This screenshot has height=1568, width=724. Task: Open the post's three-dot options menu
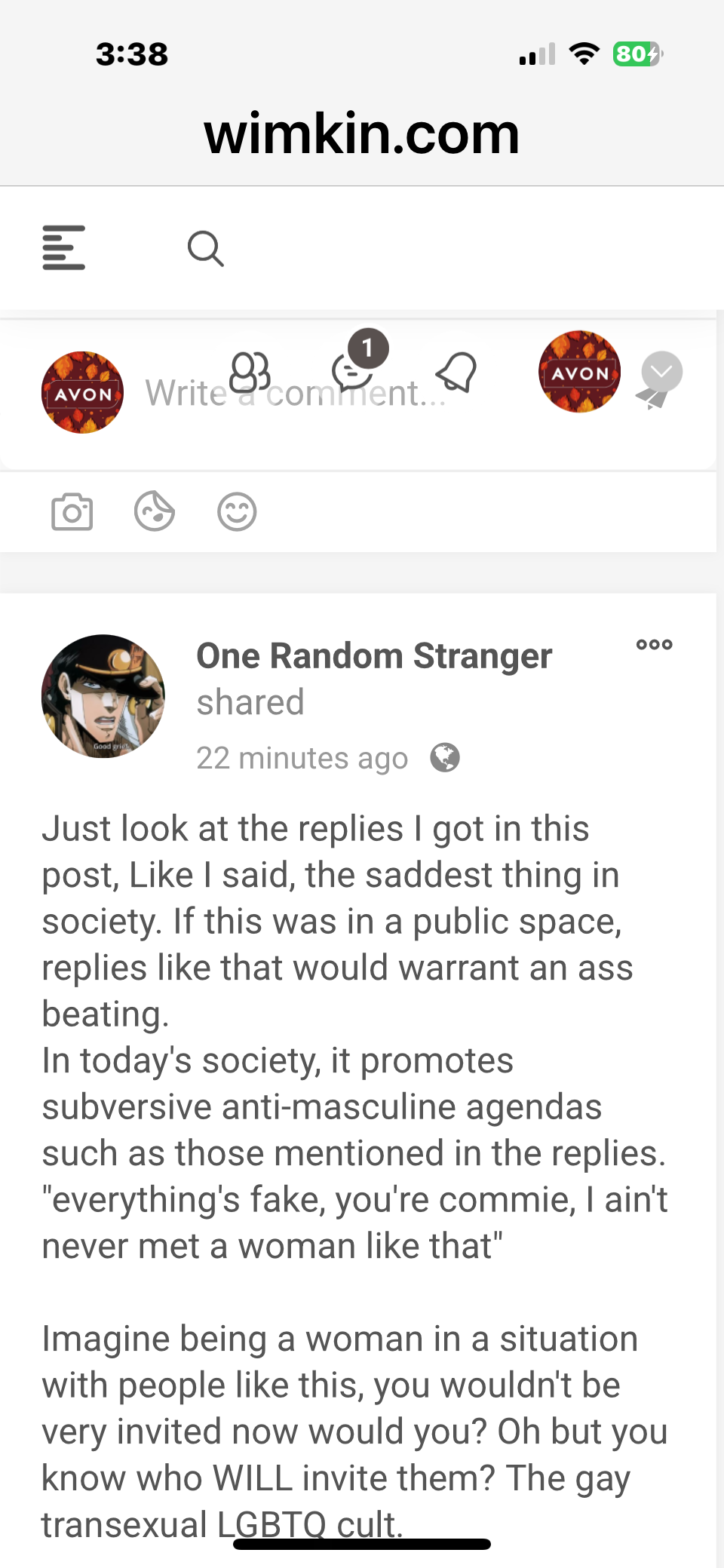[654, 644]
